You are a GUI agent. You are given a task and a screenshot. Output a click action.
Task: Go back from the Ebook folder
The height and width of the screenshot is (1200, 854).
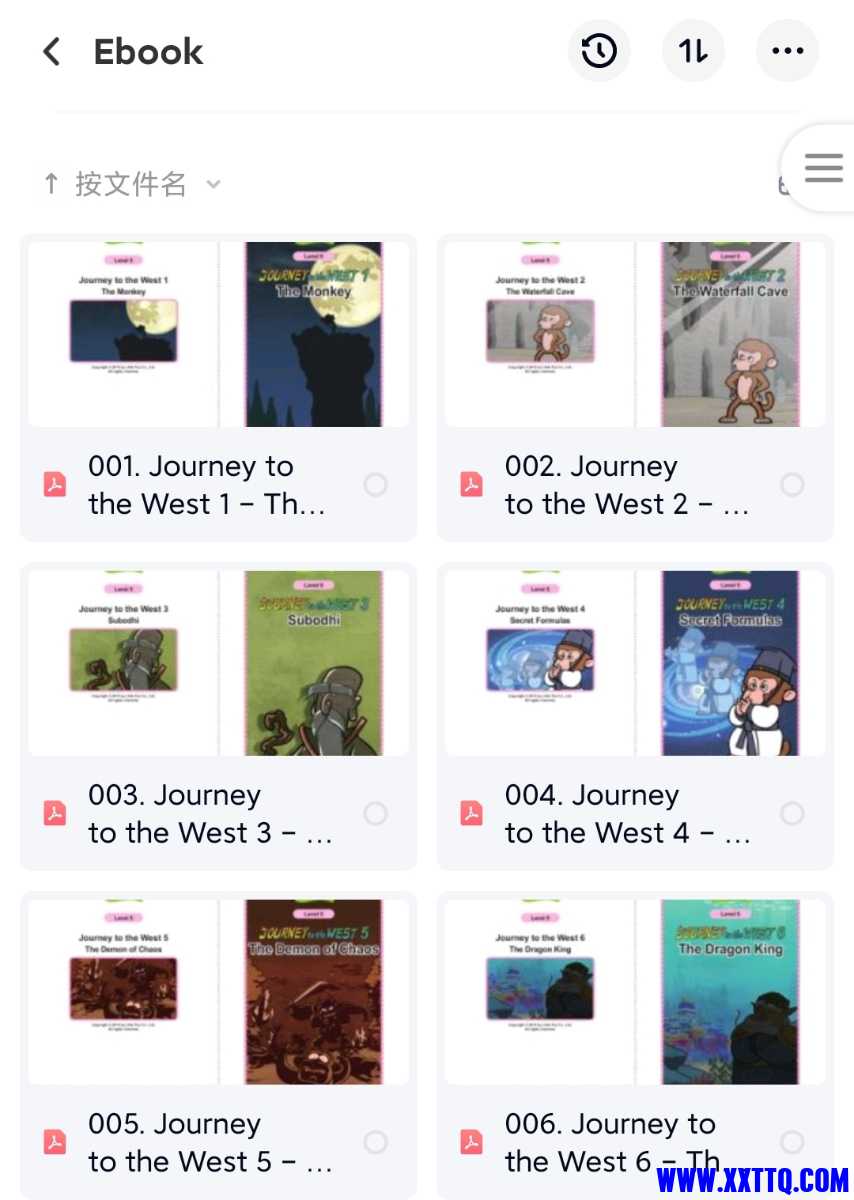click(52, 52)
